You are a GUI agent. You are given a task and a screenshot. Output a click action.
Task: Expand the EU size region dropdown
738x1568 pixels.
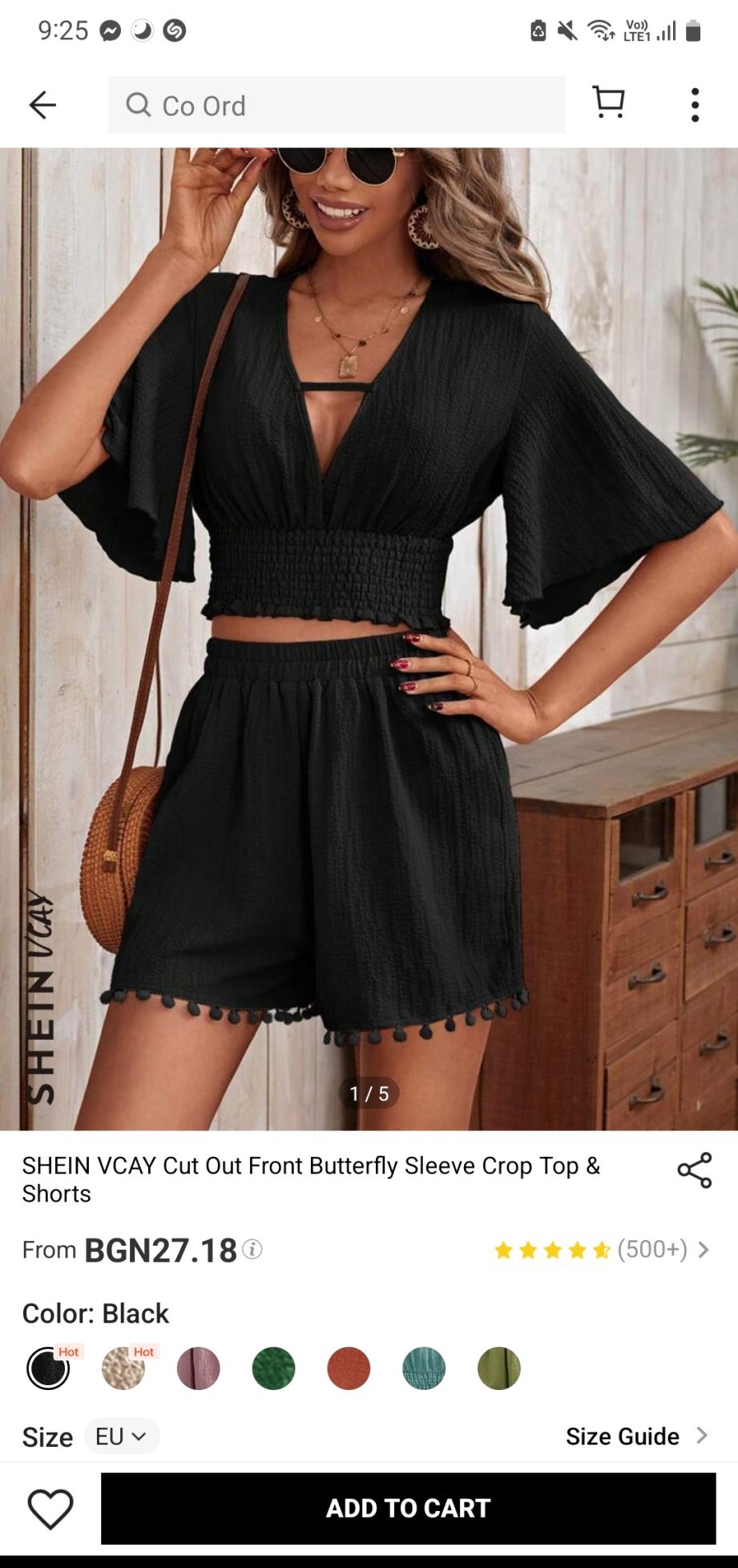click(122, 1436)
